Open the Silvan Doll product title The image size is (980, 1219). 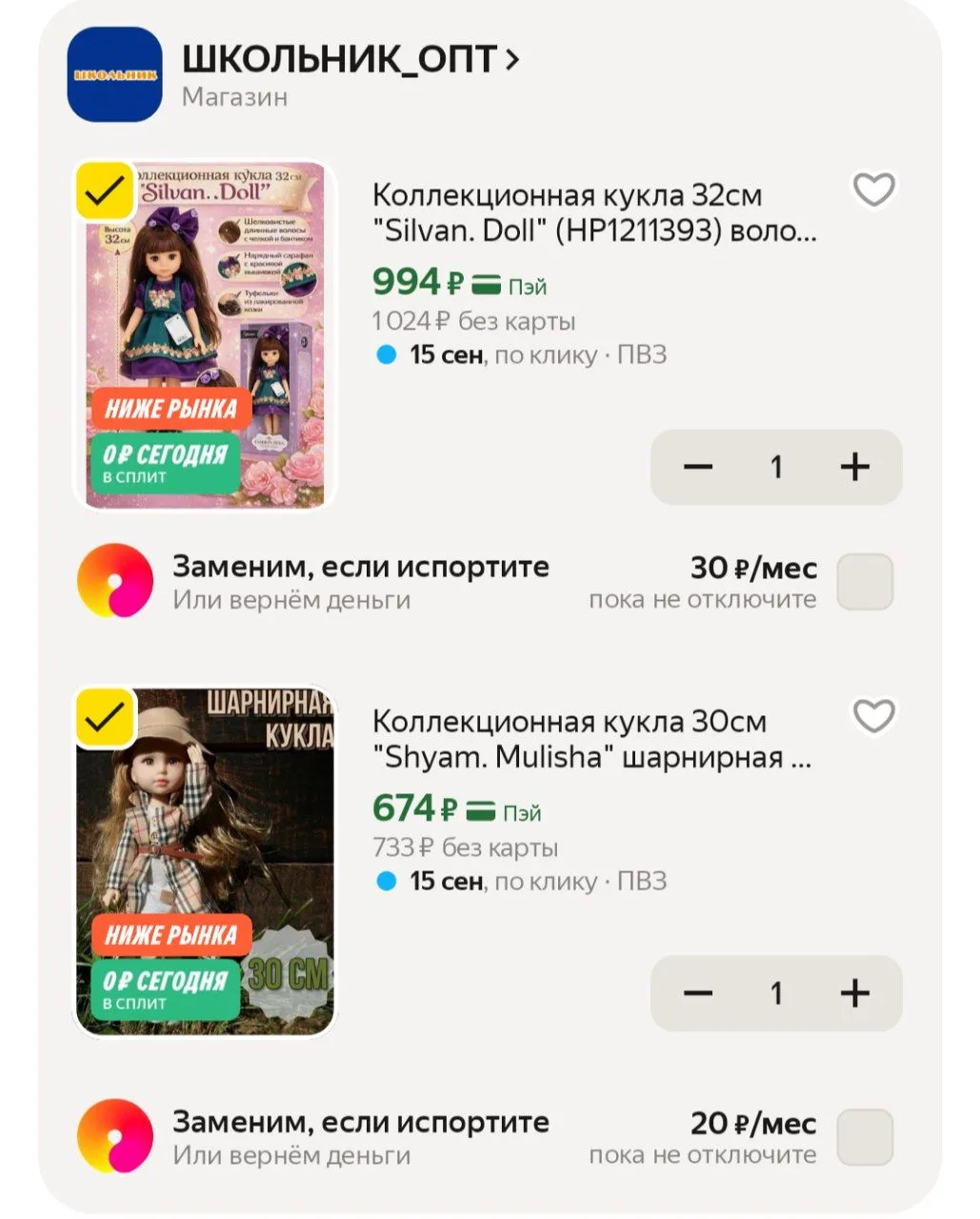(x=595, y=212)
